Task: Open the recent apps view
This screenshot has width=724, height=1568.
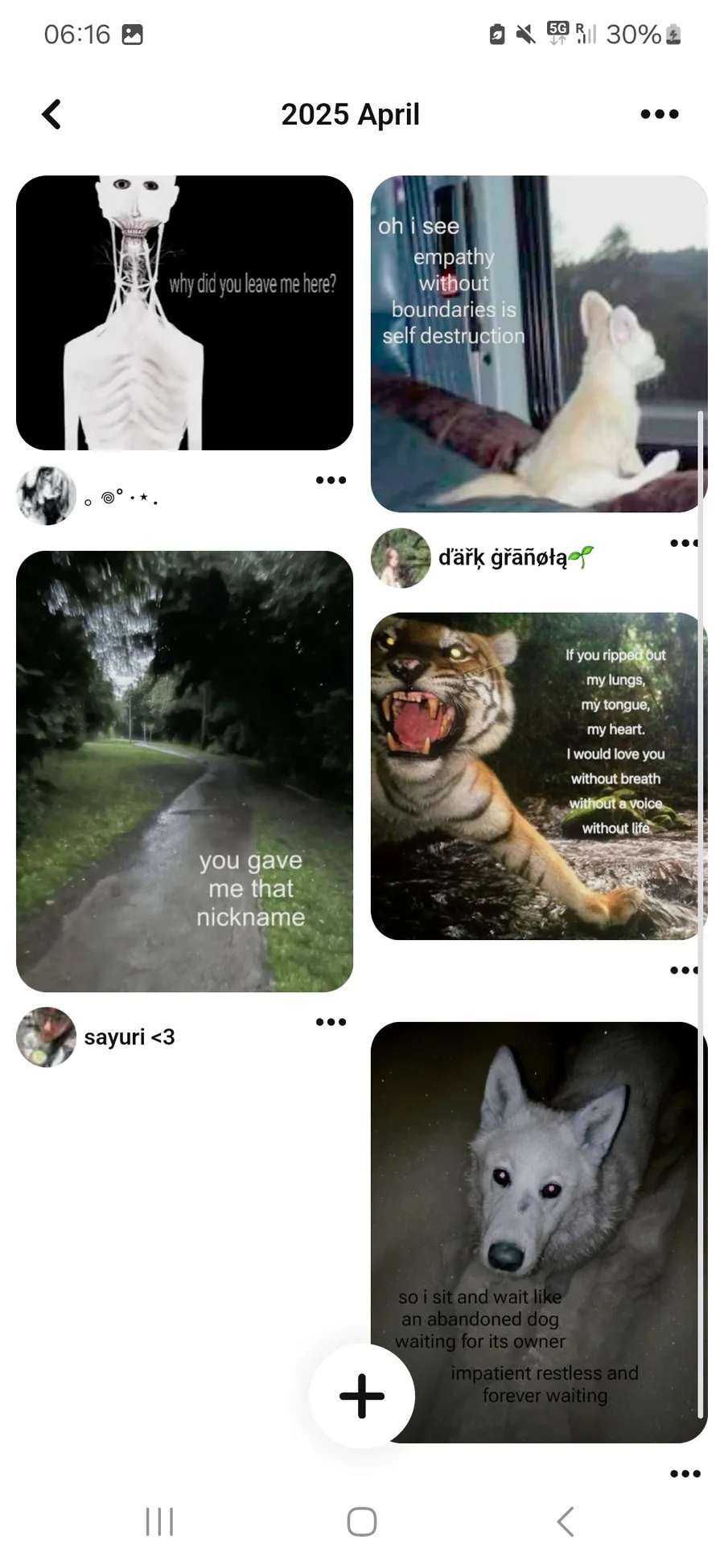Action: [x=159, y=1521]
